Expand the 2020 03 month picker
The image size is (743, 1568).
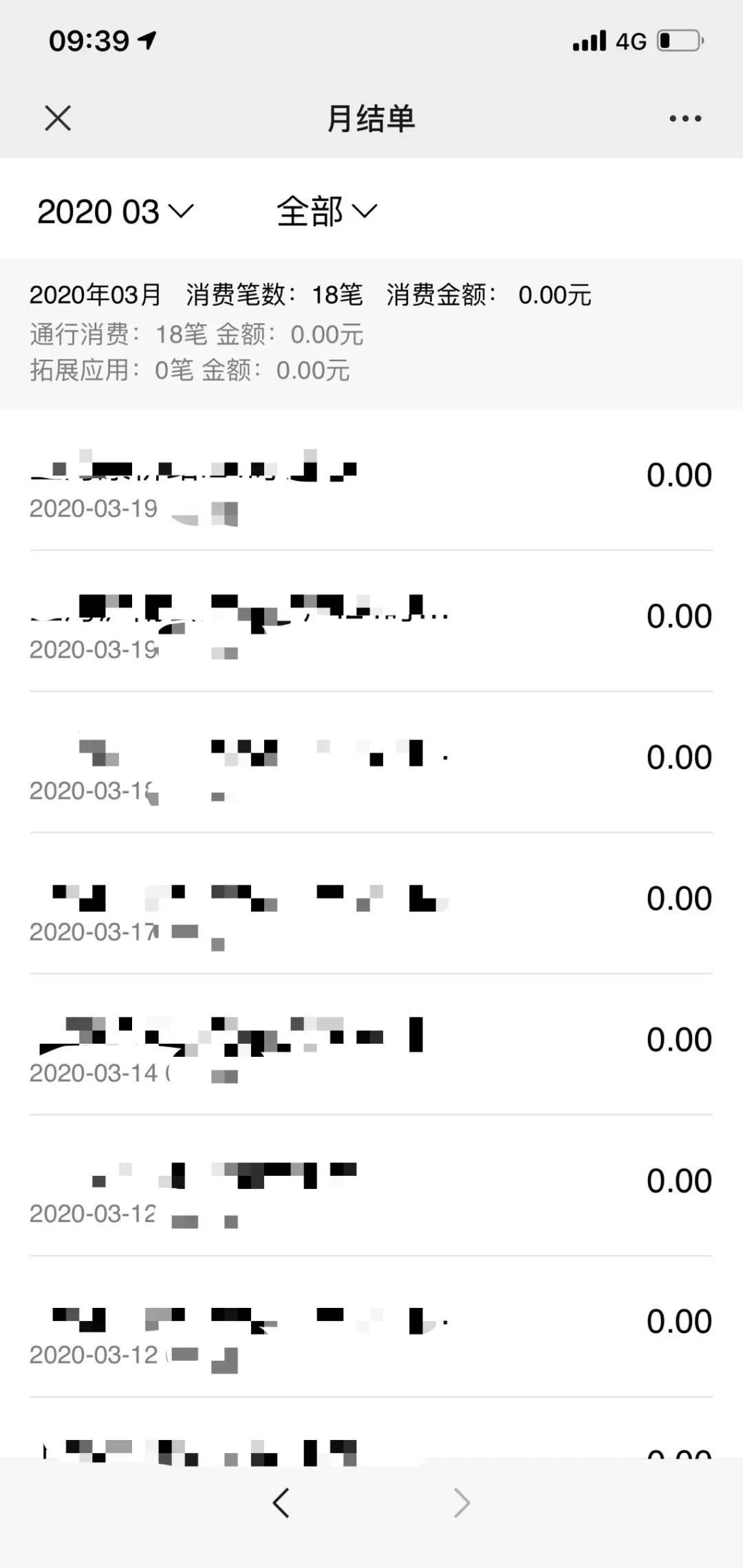click(116, 211)
